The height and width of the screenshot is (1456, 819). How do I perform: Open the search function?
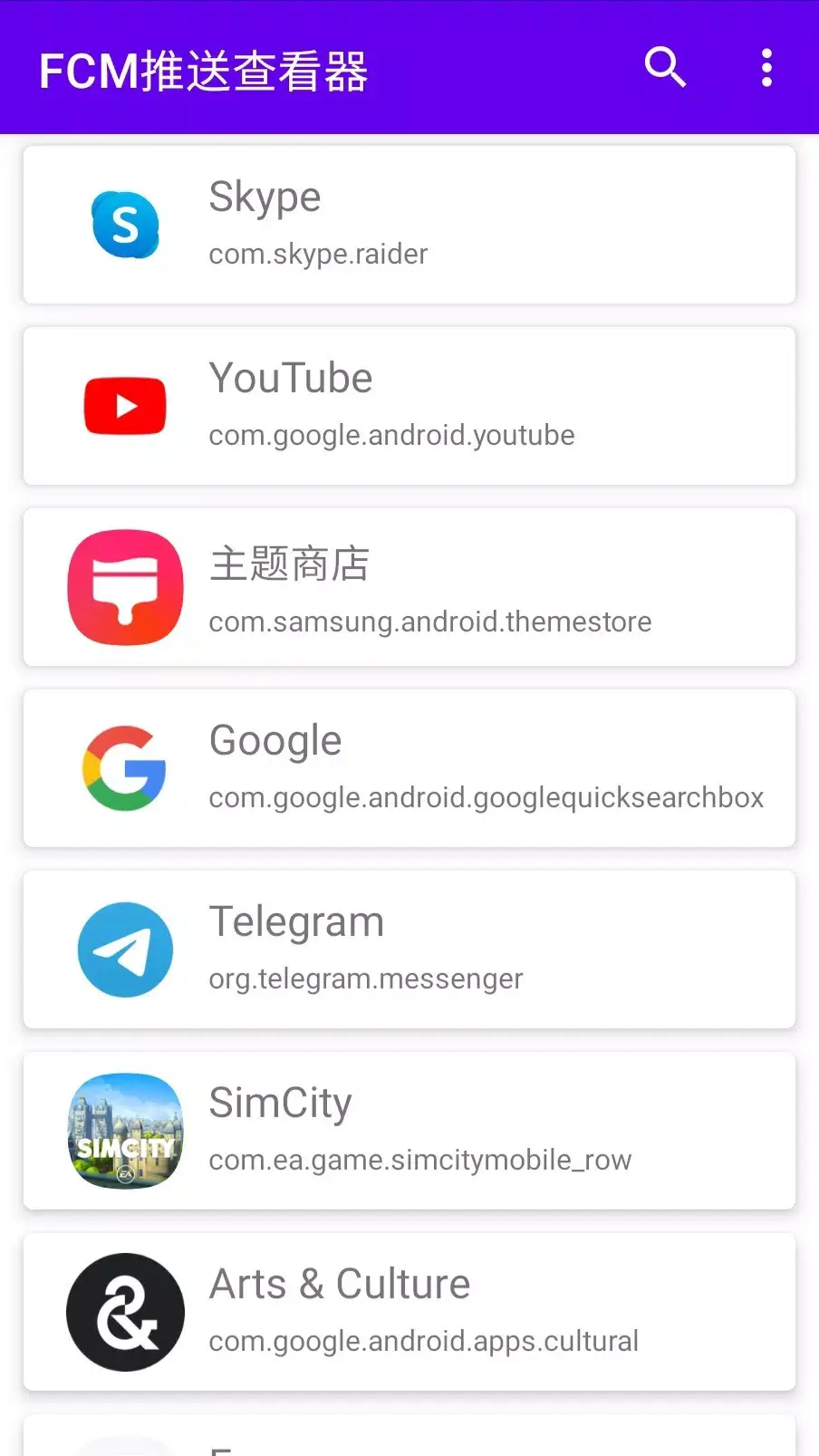[666, 68]
